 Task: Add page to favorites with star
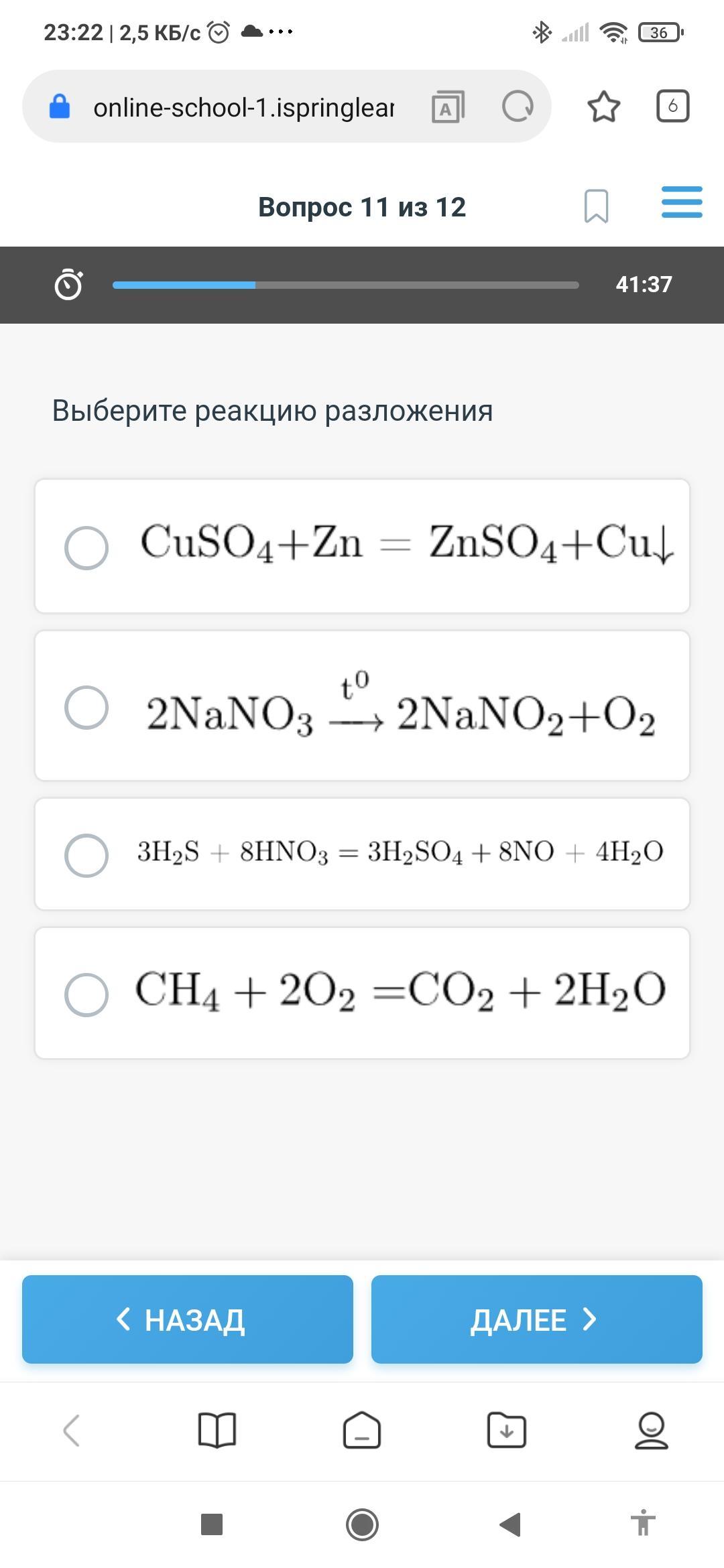603,107
